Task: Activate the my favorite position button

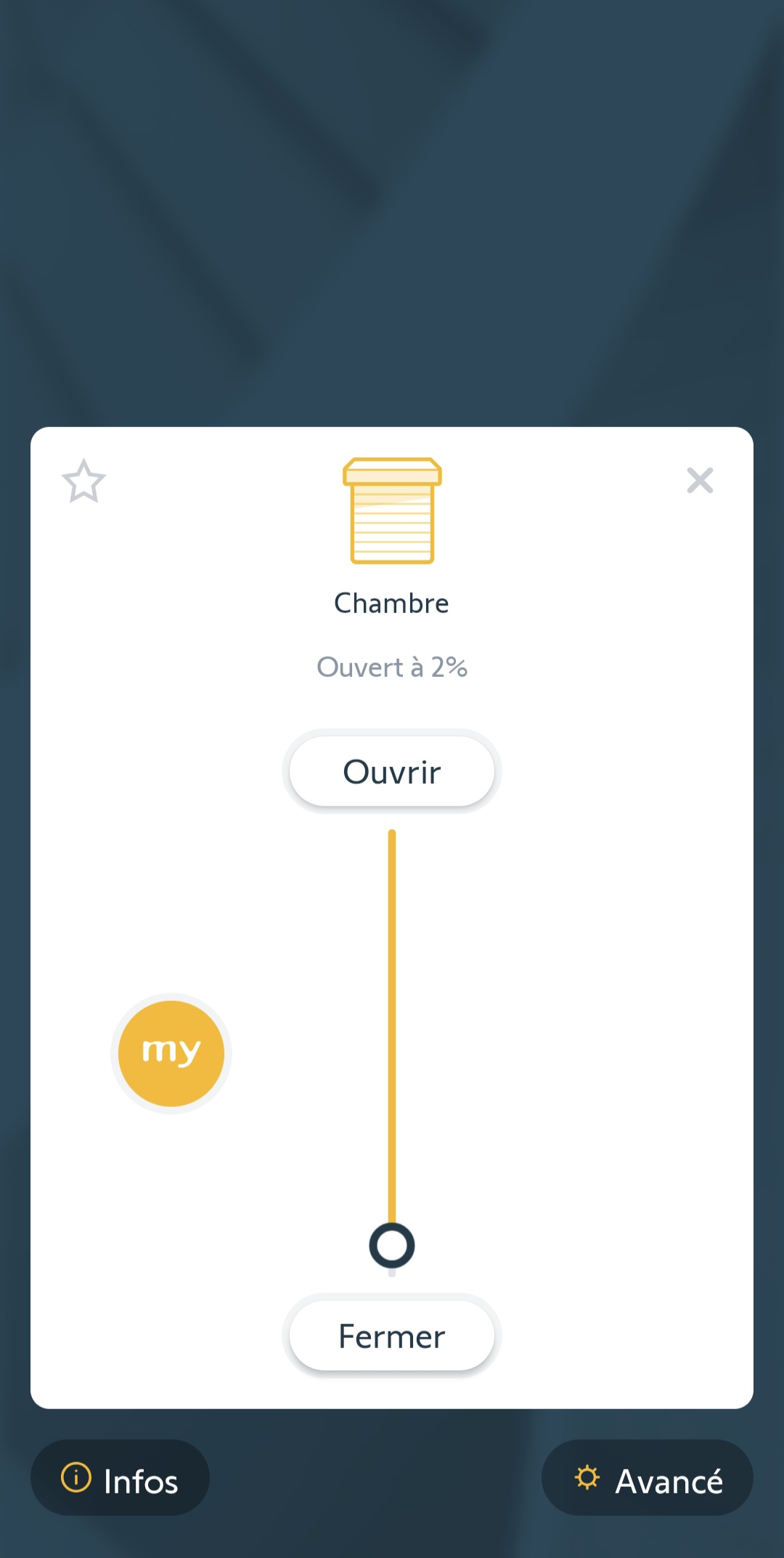Action: pyautogui.click(x=171, y=1053)
